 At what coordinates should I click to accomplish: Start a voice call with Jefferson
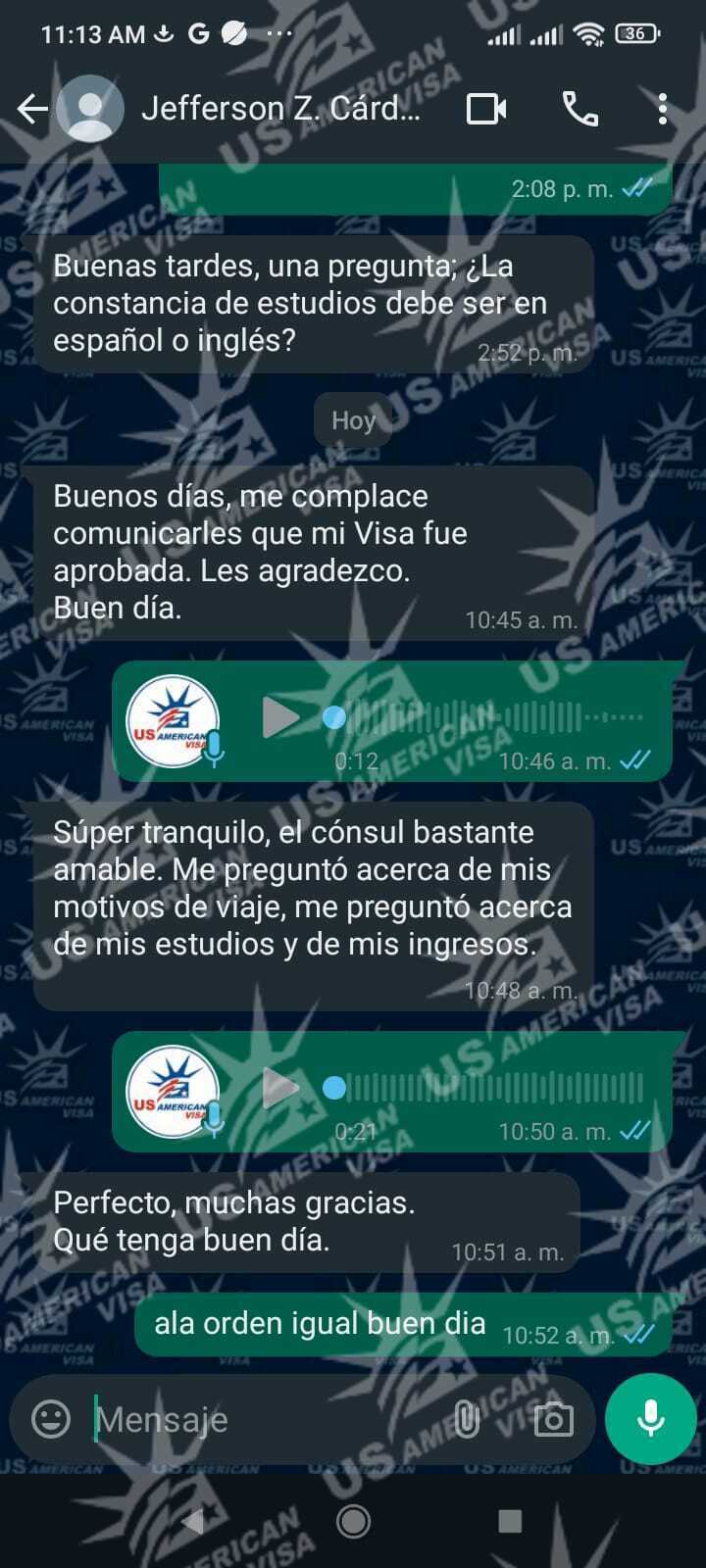click(x=580, y=109)
